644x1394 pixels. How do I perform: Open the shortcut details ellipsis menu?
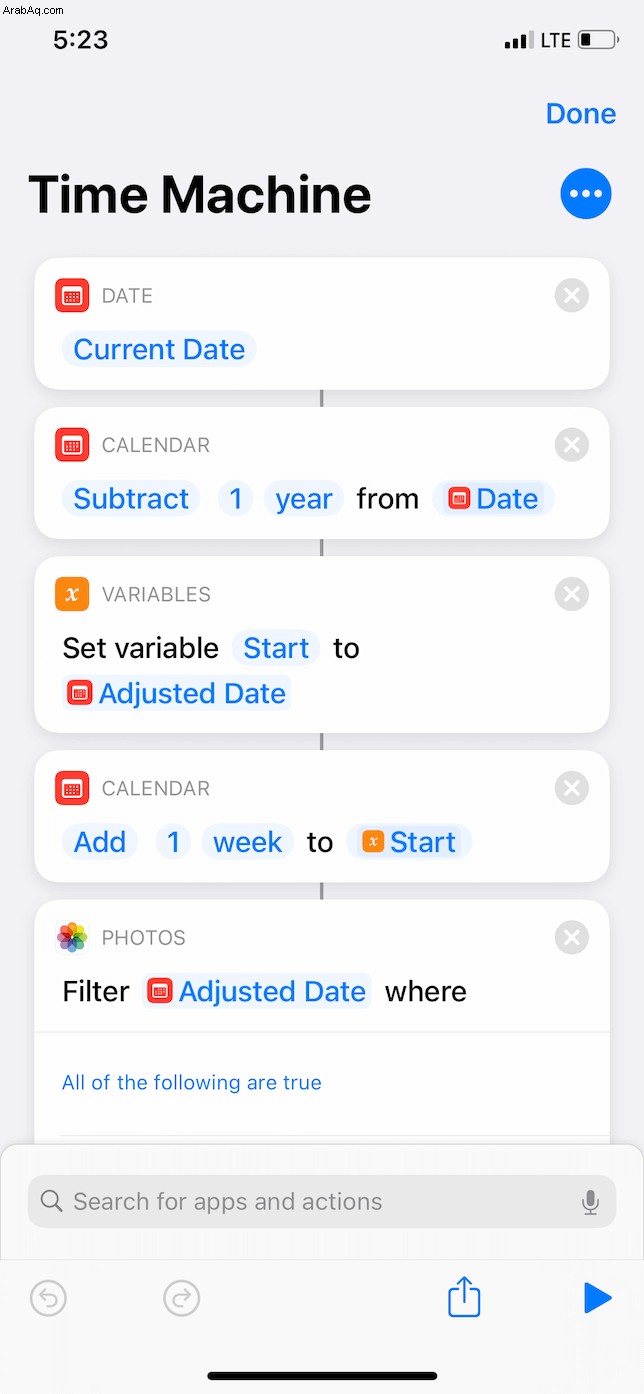(x=586, y=194)
